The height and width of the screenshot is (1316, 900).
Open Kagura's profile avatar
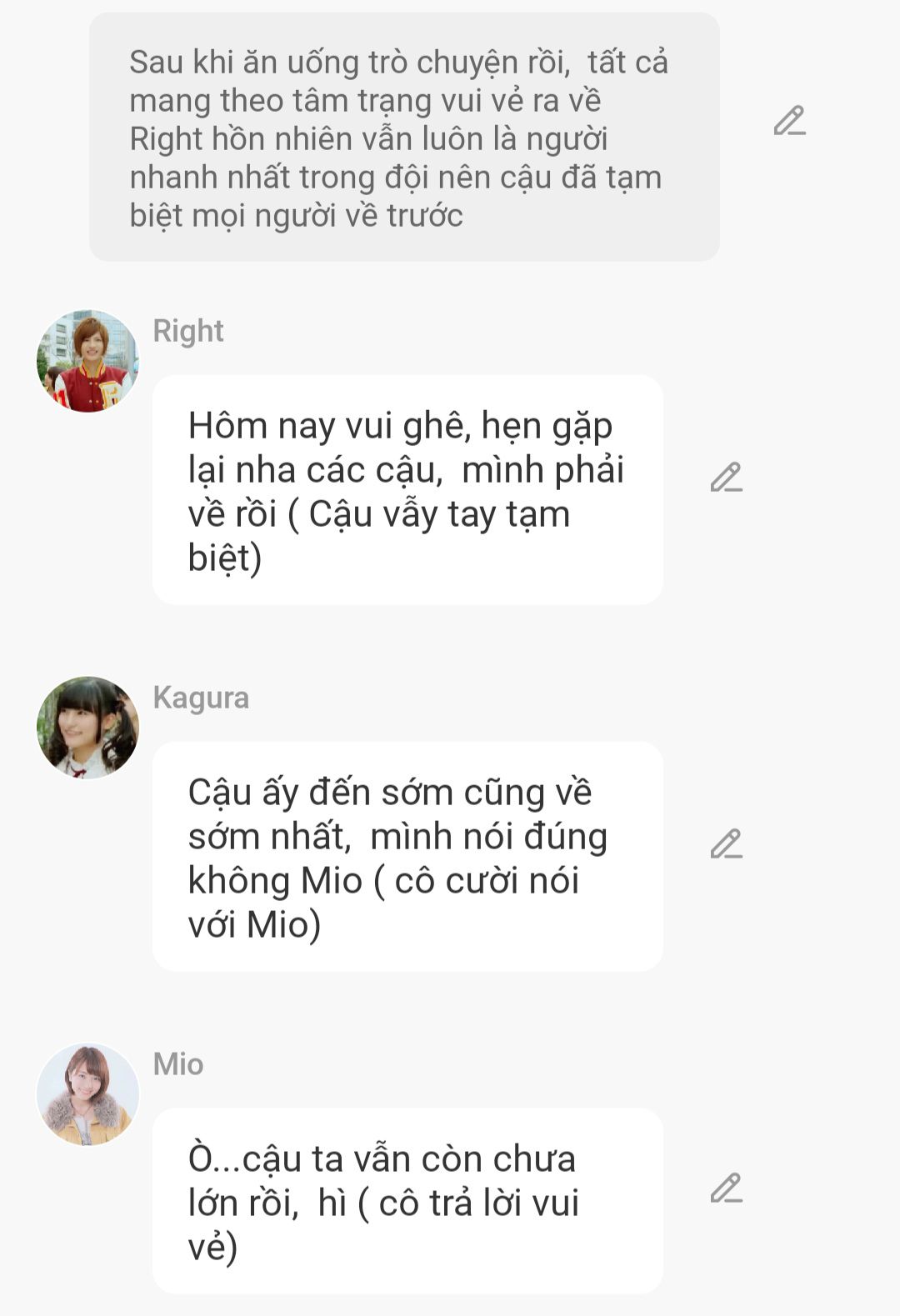pos(87,728)
